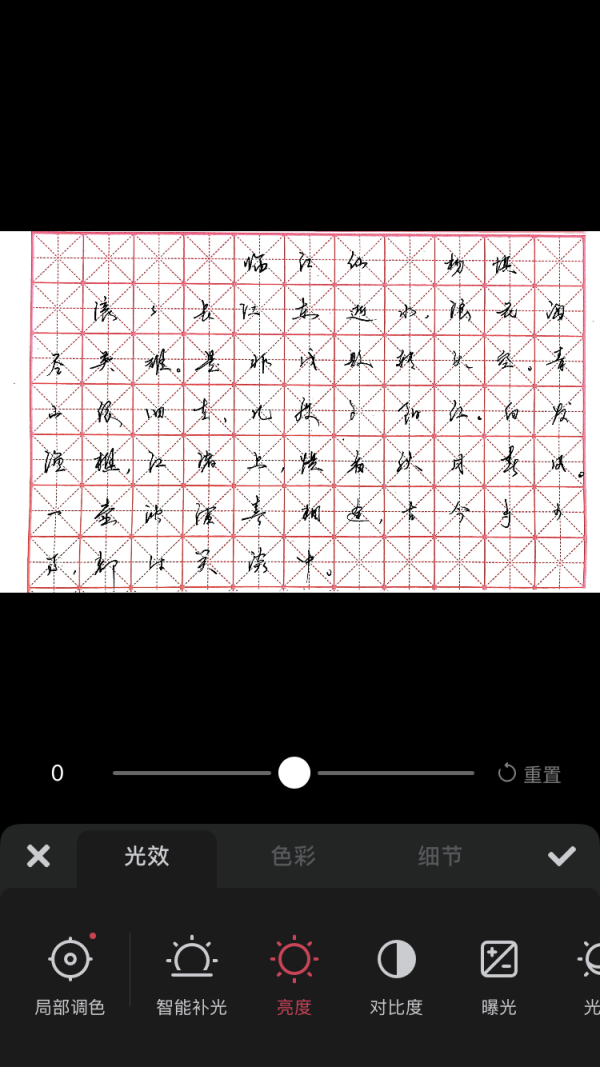Choose the 对比度 contrast tool
Viewport: 600px width, 1067px height.
(396, 975)
